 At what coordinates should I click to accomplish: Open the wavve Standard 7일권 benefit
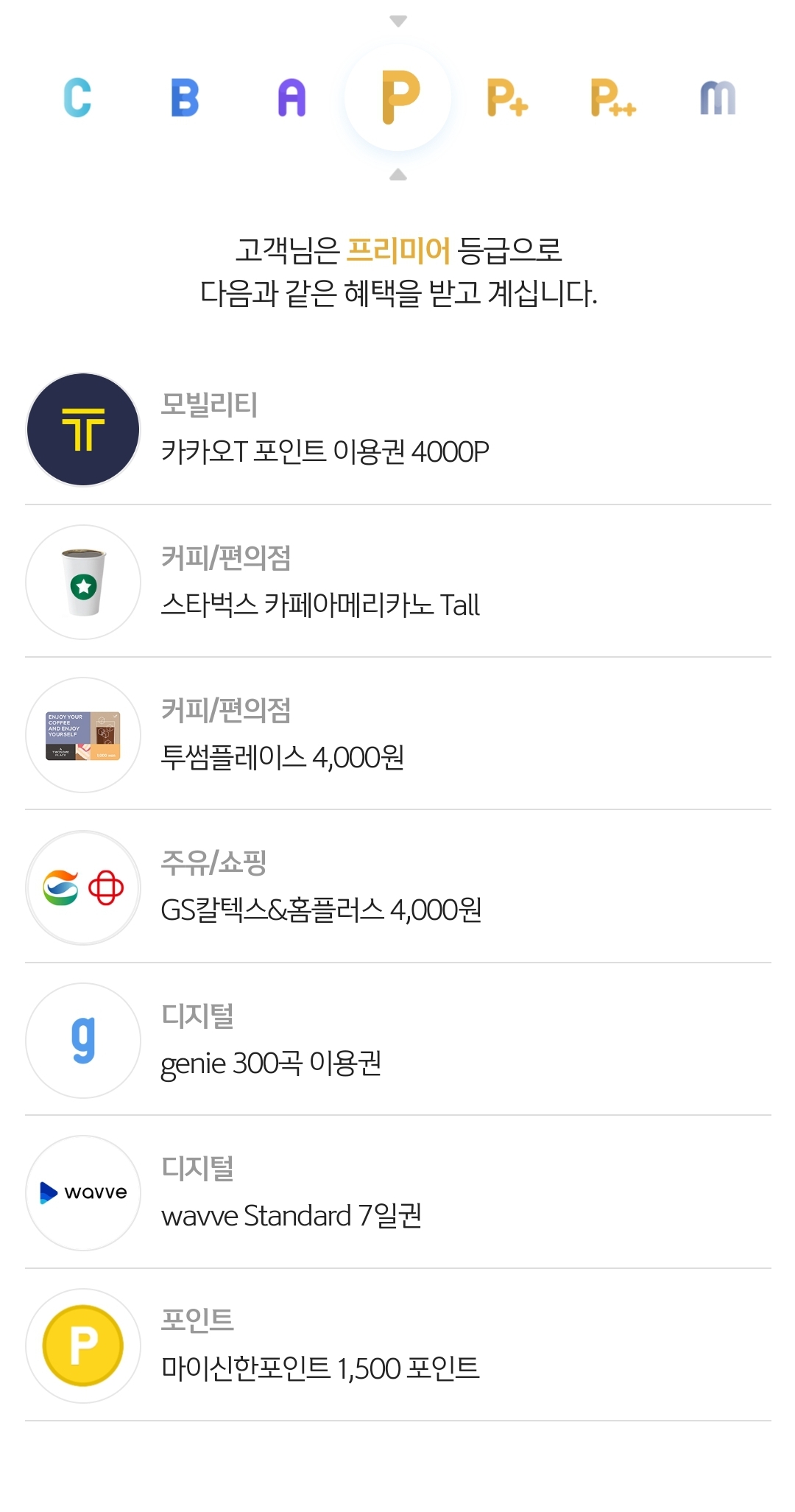click(x=398, y=1192)
